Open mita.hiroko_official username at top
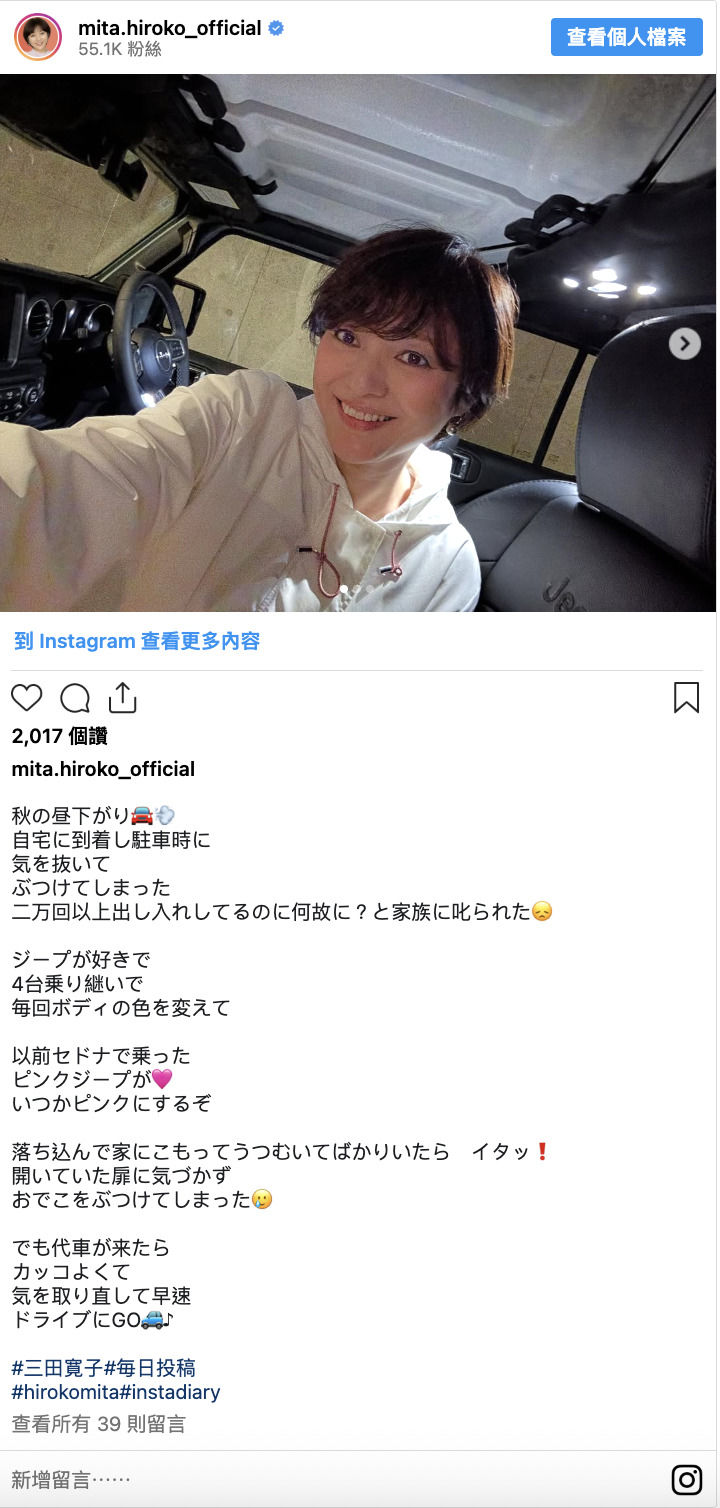This screenshot has width=720, height=1508. click(169, 28)
